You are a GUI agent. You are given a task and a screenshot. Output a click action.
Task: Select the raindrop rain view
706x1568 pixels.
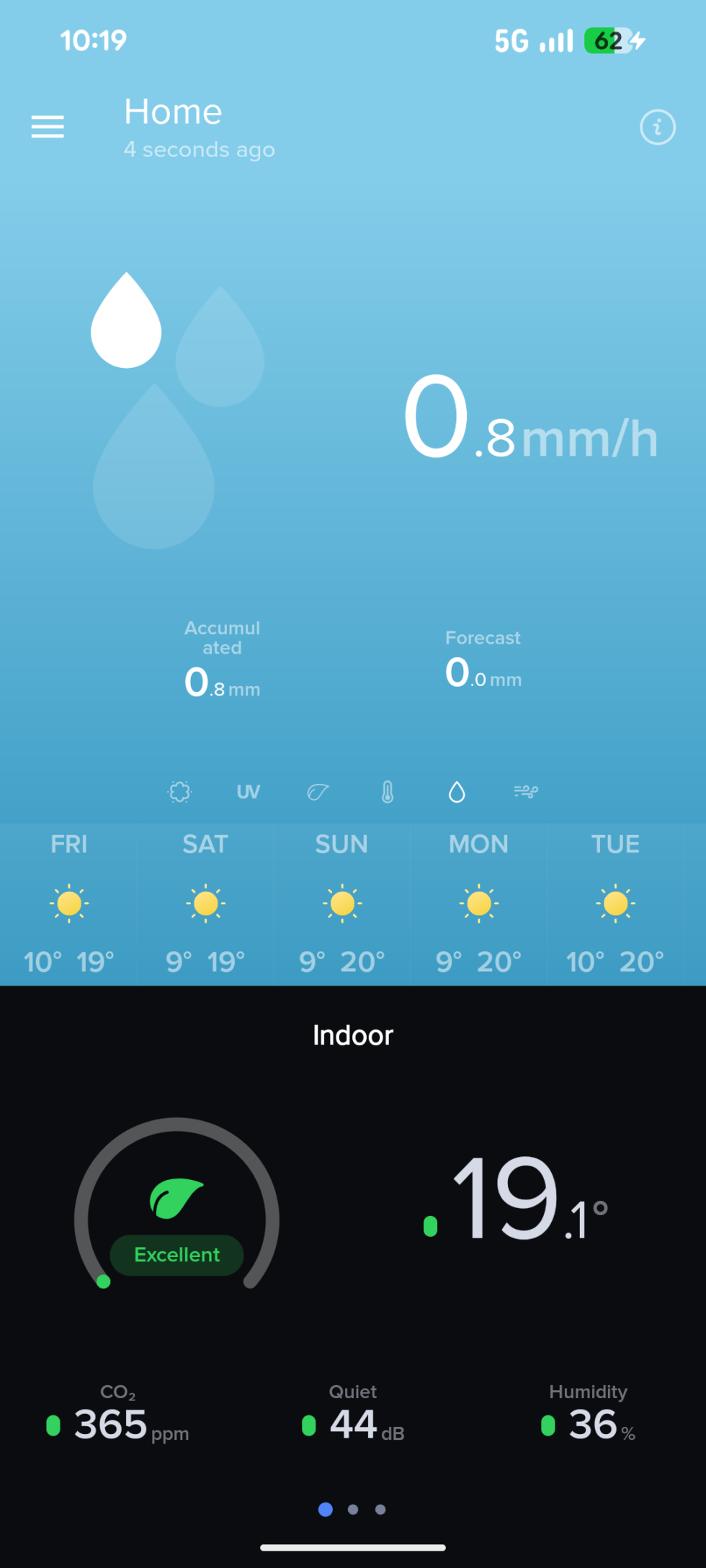[457, 792]
